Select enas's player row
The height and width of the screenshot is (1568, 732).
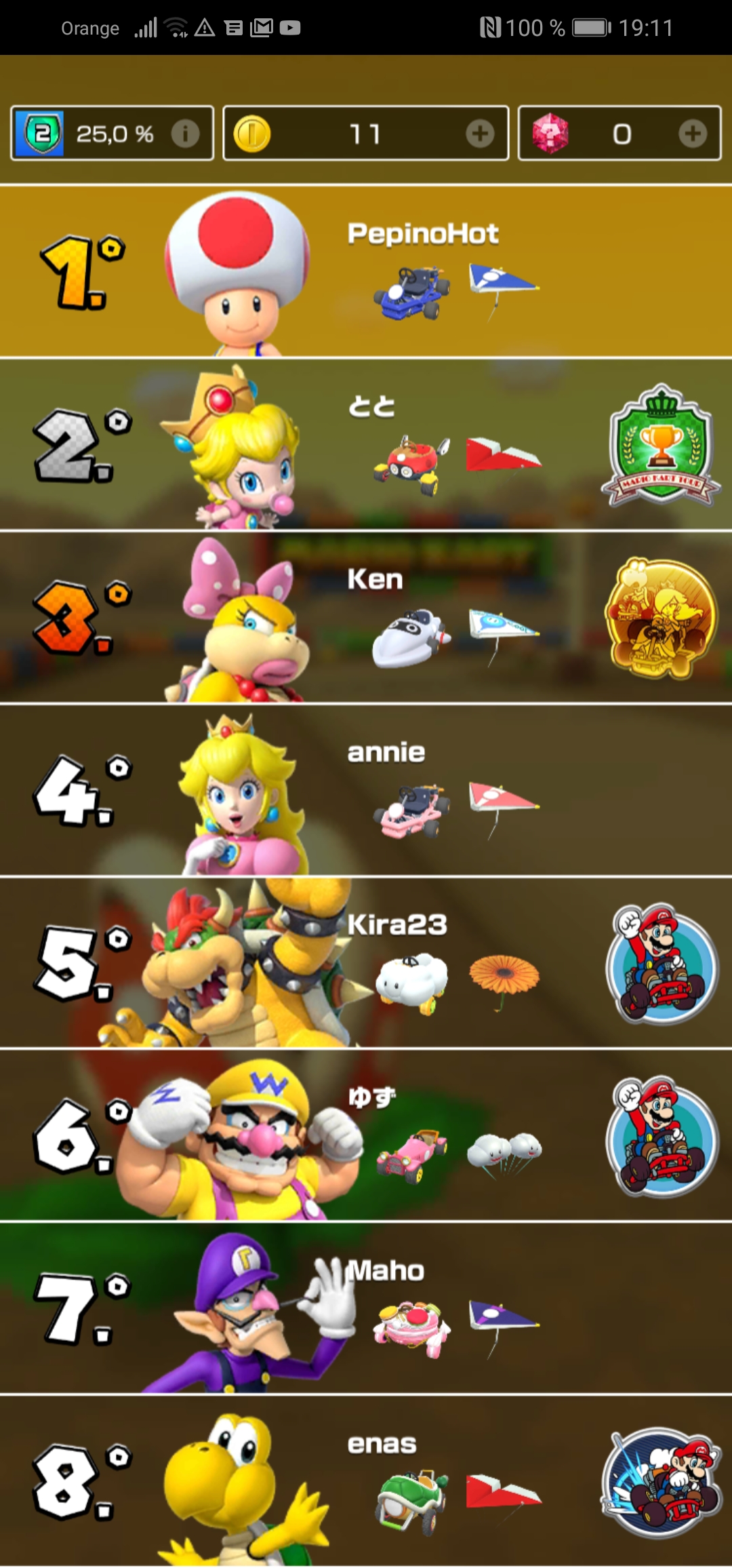(x=366, y=1482)
